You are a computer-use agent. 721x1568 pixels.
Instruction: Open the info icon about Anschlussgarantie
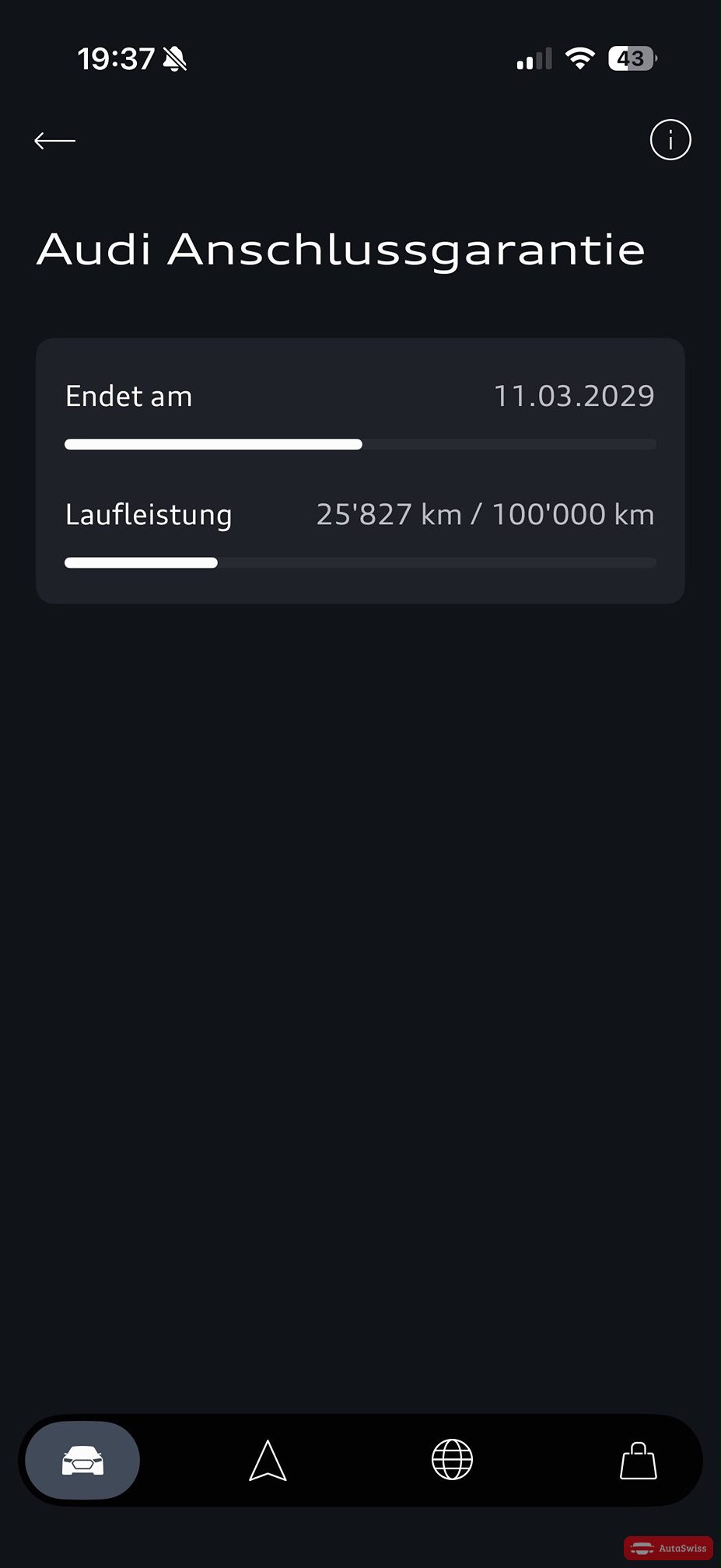[x=670, y=140]
